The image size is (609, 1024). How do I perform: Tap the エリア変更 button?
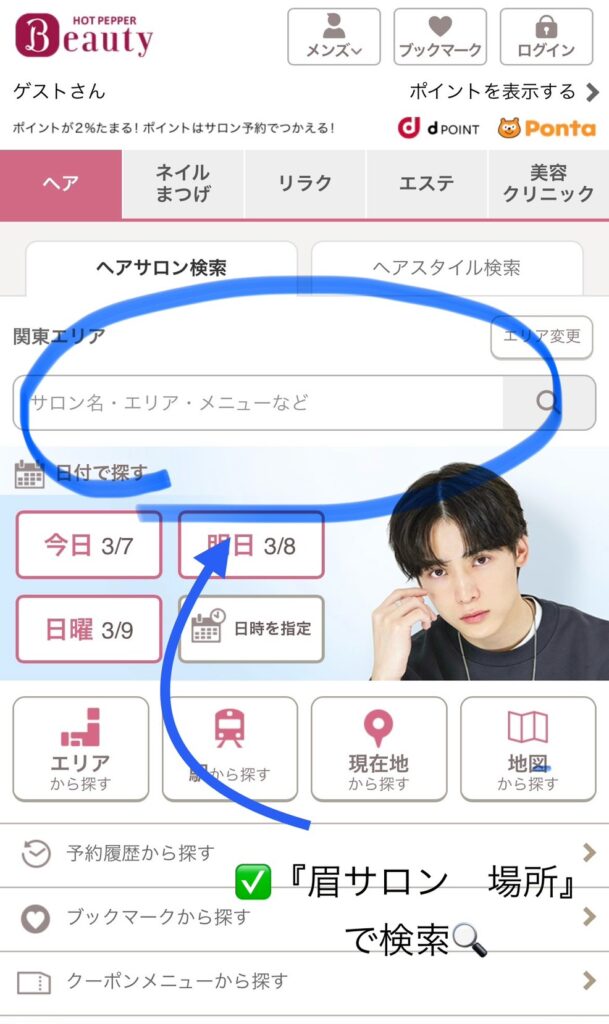[541, 337]
